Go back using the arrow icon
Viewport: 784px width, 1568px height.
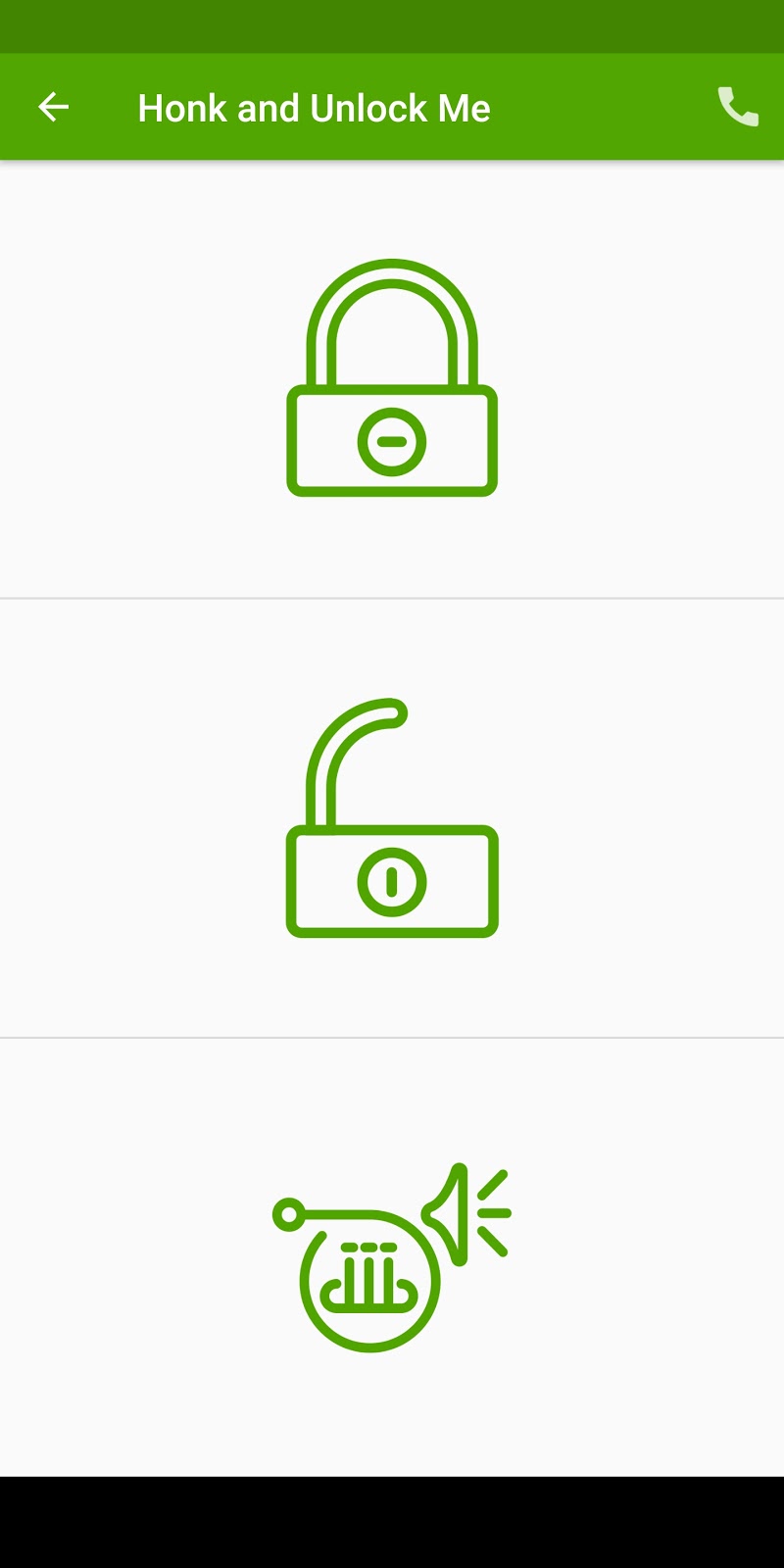click(x=53, y=107)
